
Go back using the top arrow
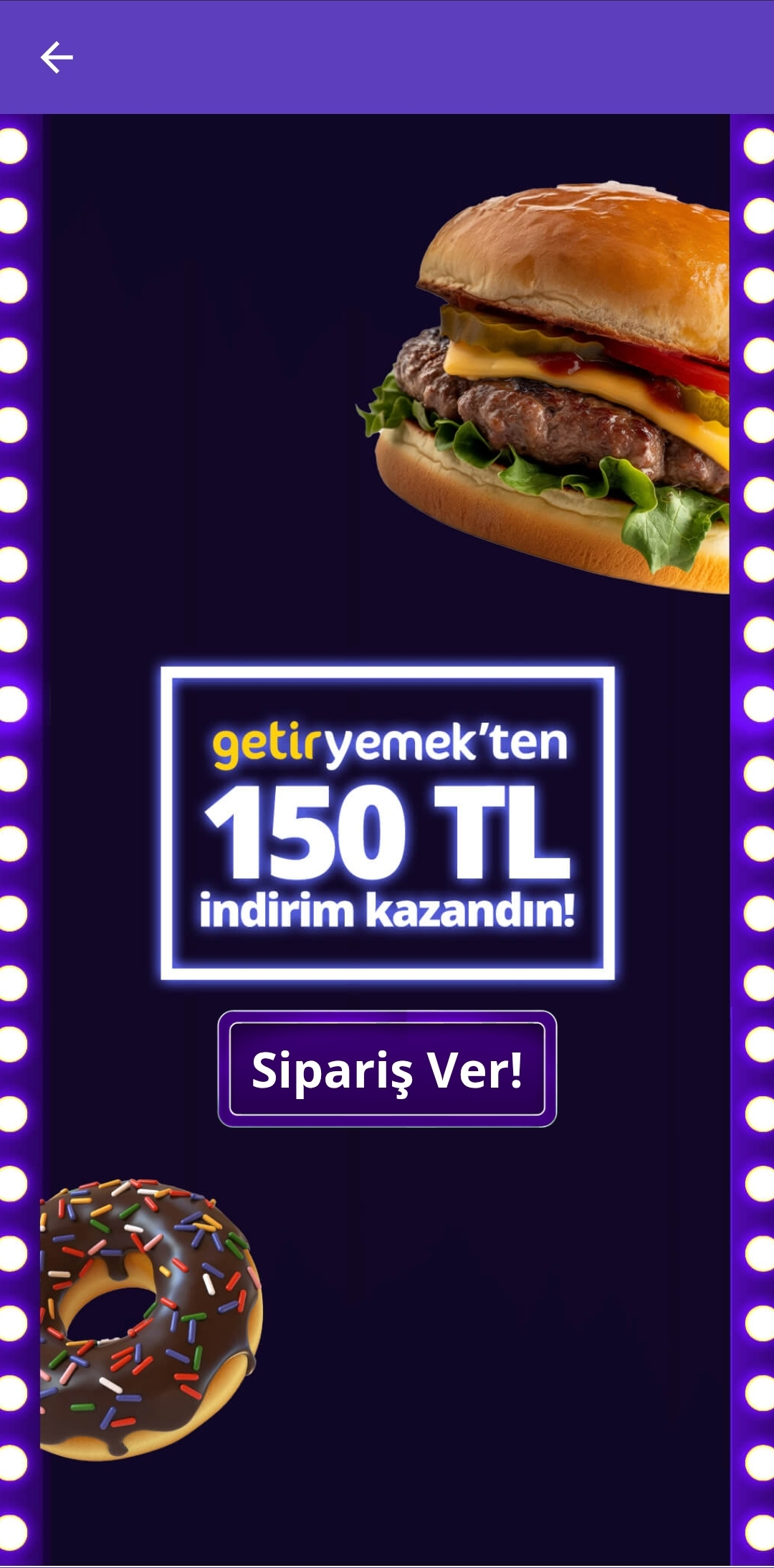[57, 57]
